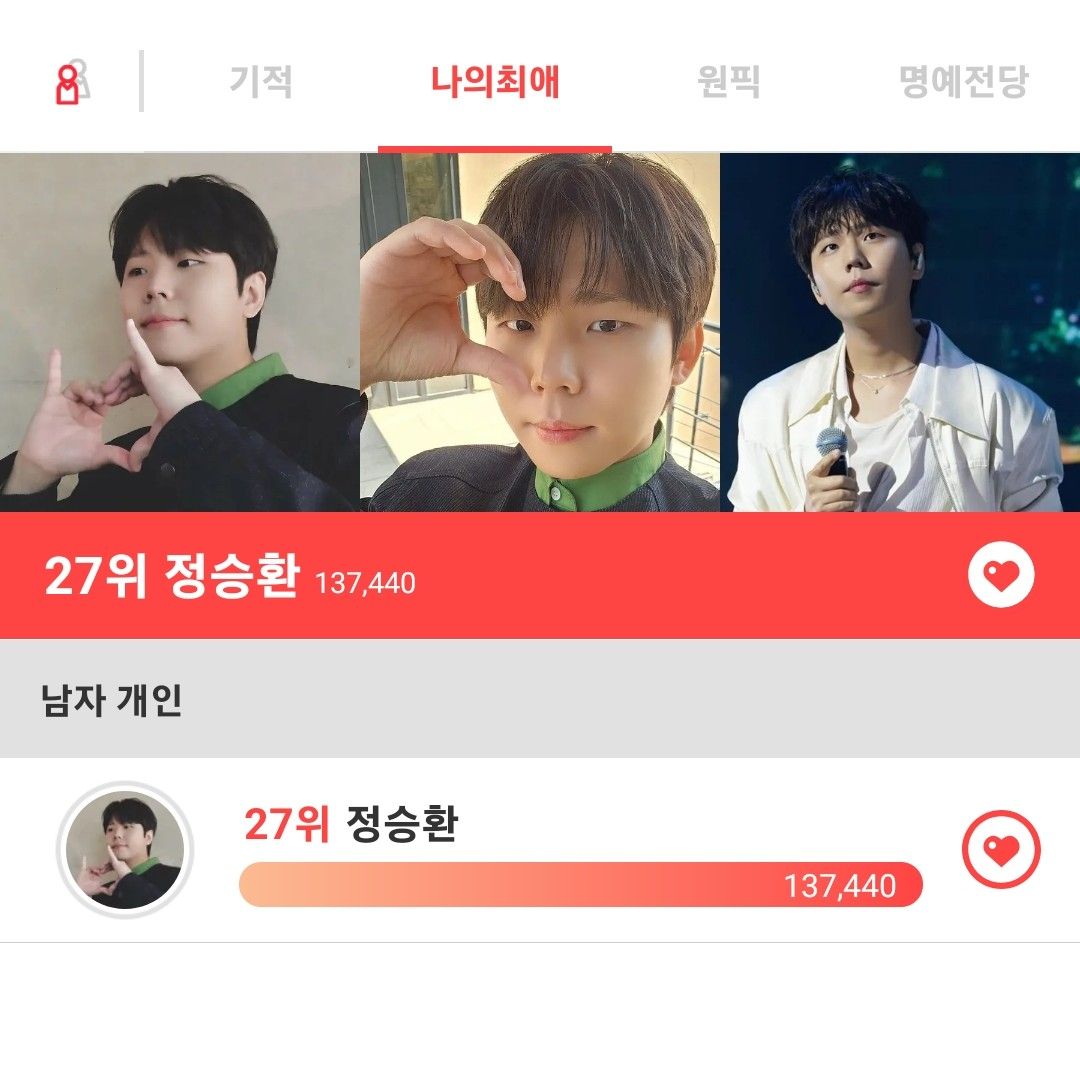Vote with the heart in the 정승환 list row

1001,849
